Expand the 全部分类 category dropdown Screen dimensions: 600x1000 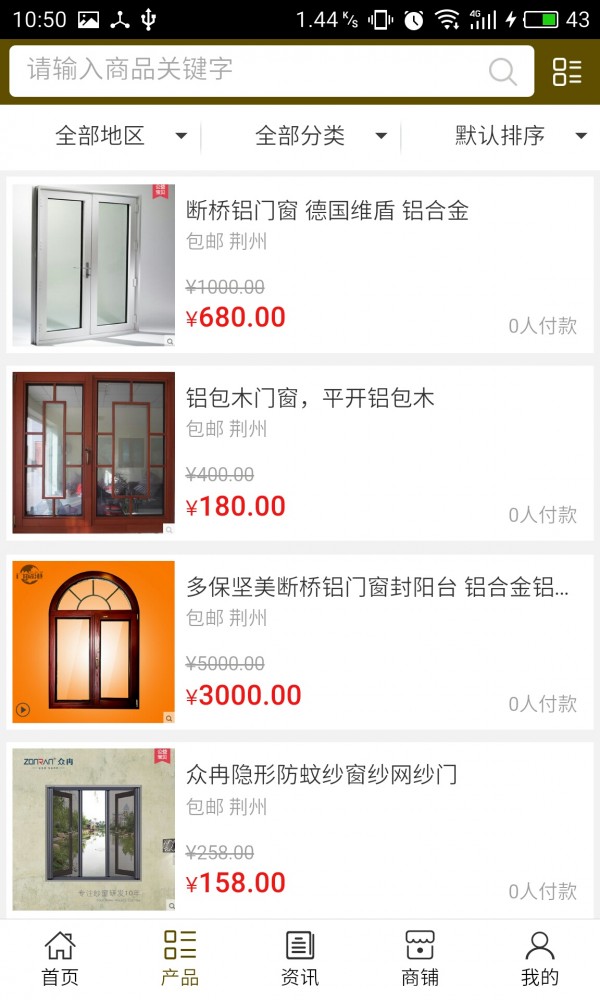coord(320,136)
